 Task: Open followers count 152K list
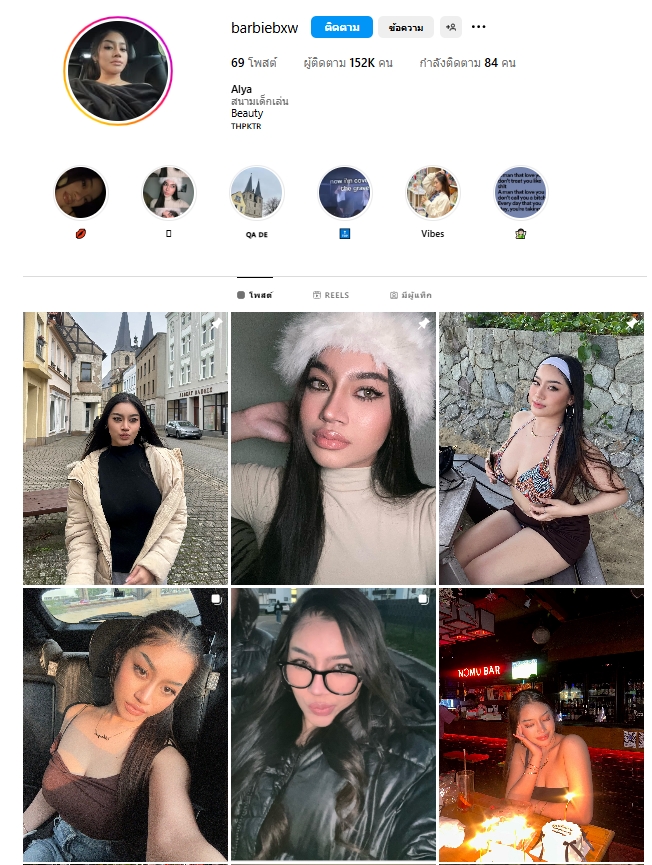(x=348, y=63)
